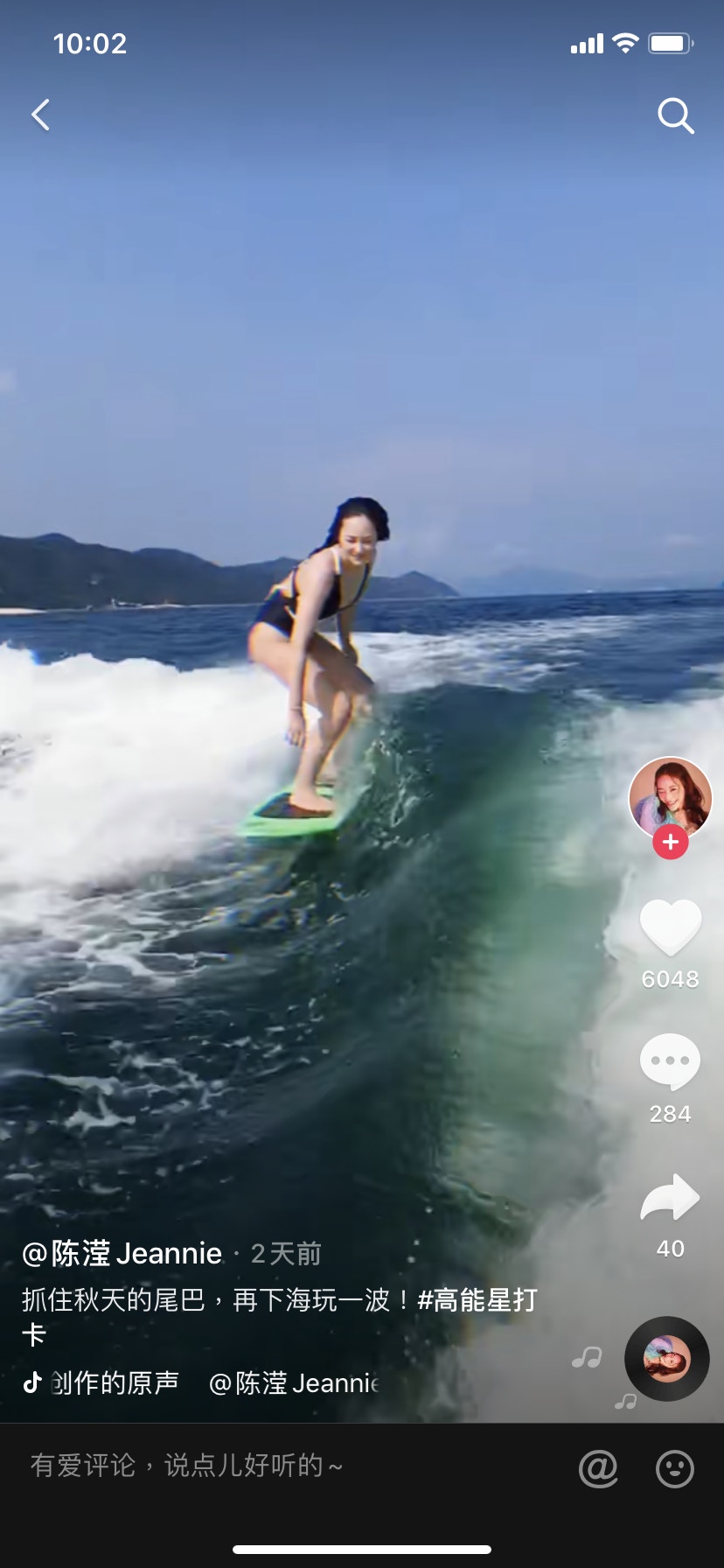This screenshot has height=1568, width=724.
Task: Open the spinning music disc
Action: tap(666, 1359)
